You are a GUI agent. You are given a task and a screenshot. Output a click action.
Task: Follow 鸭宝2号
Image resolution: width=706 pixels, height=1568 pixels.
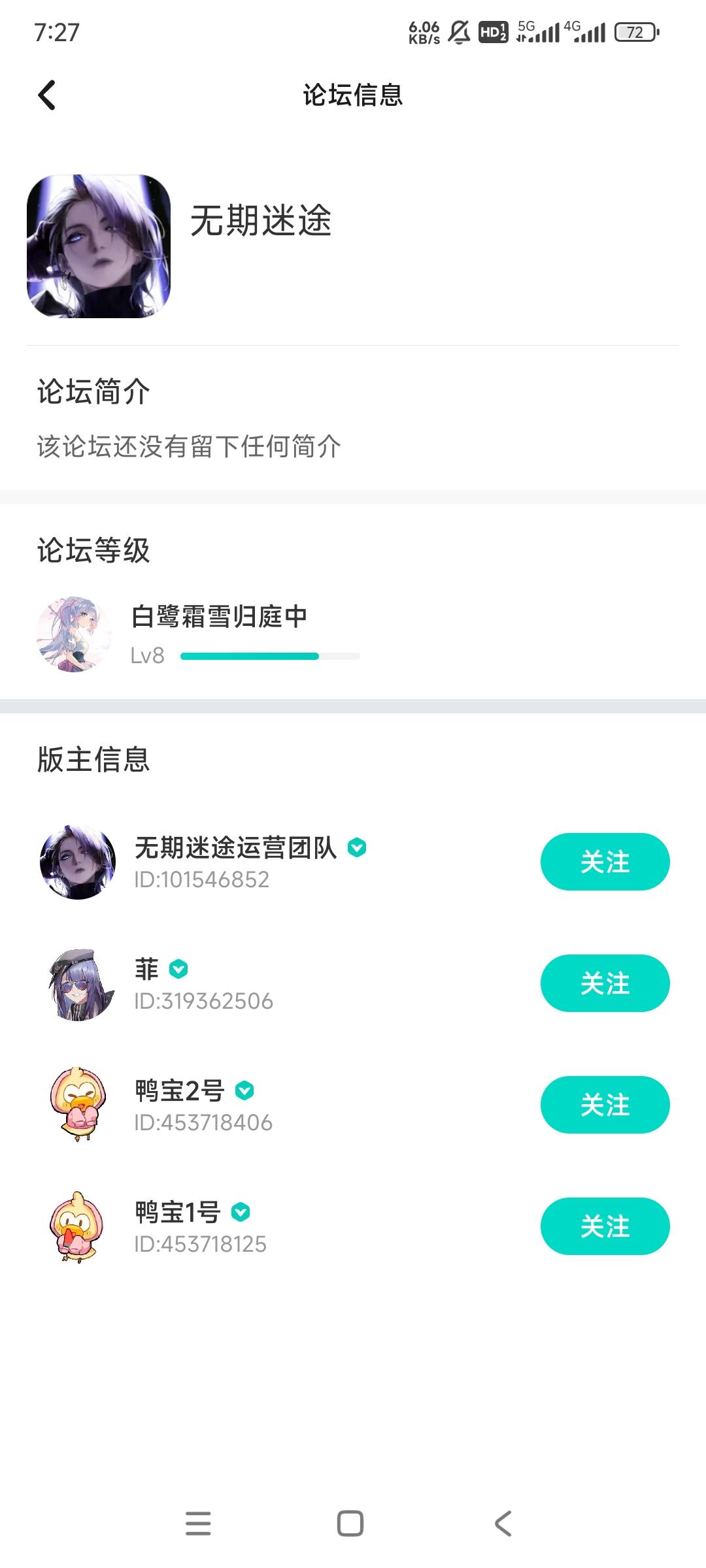pyautogui.click(x=605, y=1105)
